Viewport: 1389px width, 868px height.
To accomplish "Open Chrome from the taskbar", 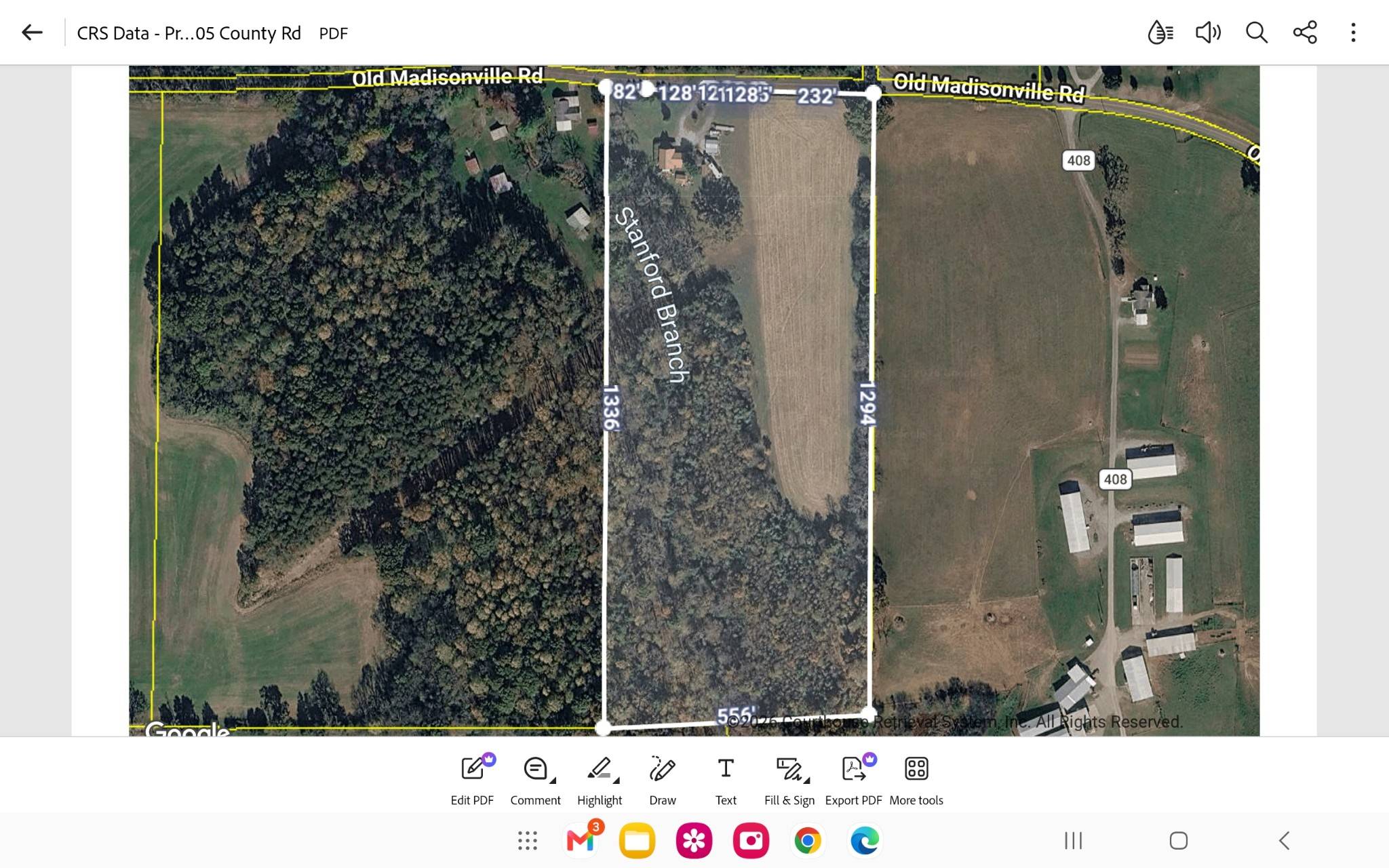I will point(808,841).
